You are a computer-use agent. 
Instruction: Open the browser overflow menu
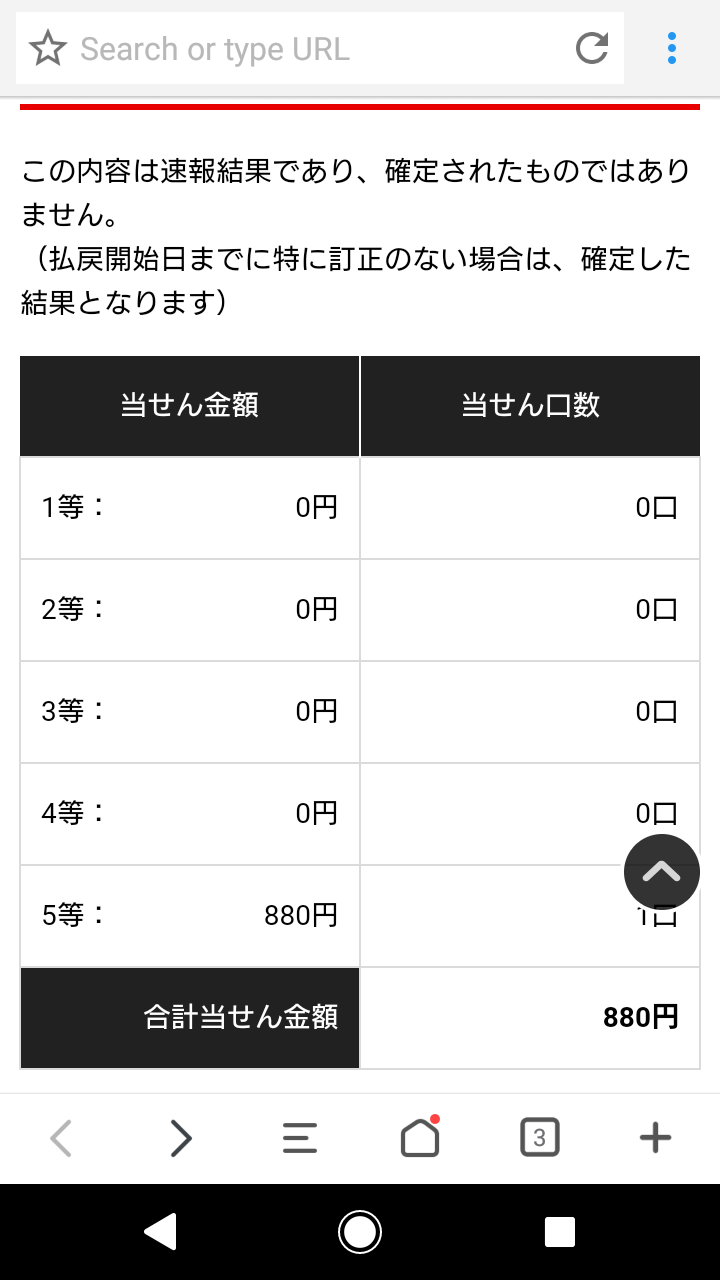[x=672, y=48]
